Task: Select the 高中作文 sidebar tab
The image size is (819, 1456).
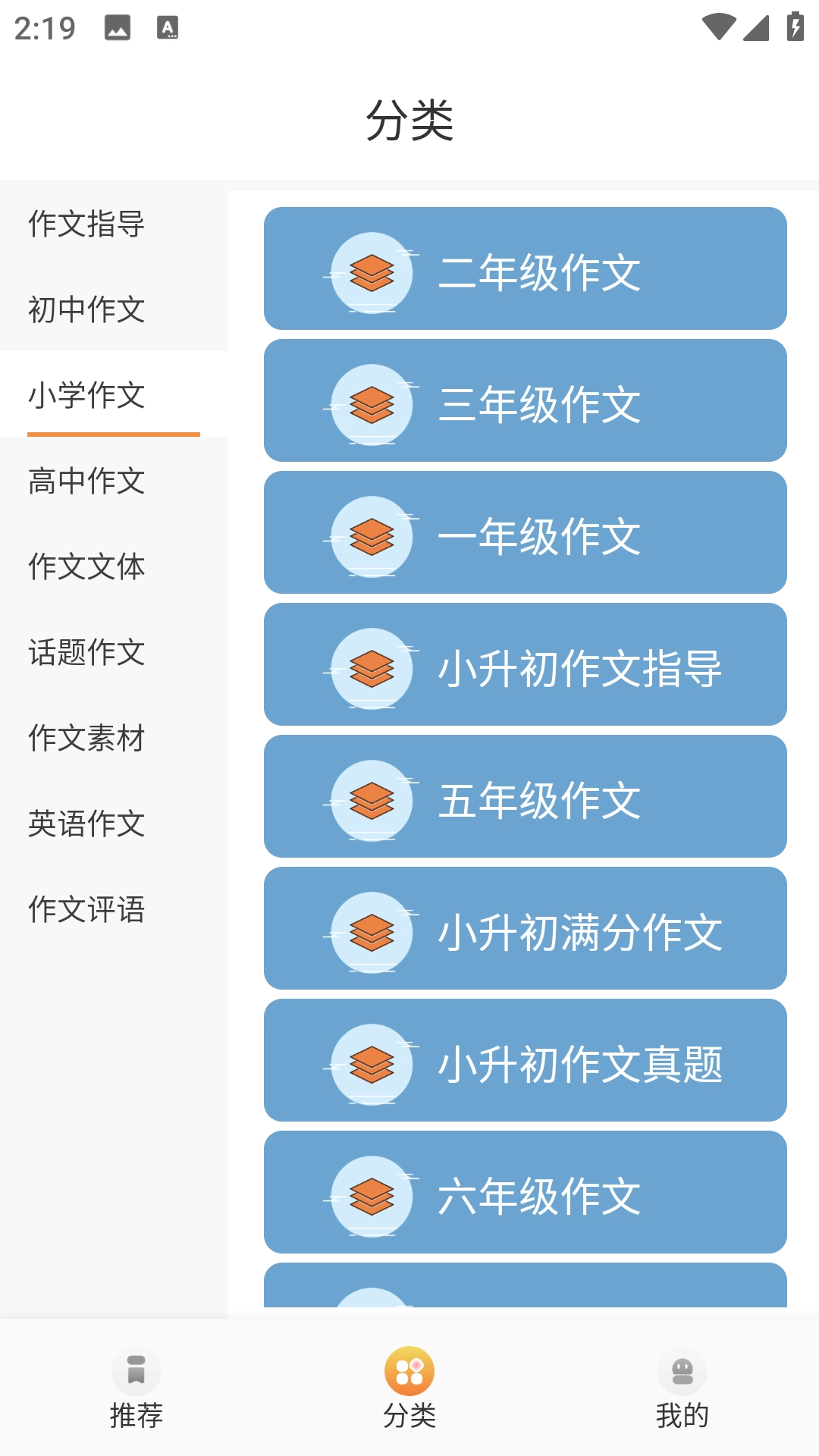Action: point(86,482)
